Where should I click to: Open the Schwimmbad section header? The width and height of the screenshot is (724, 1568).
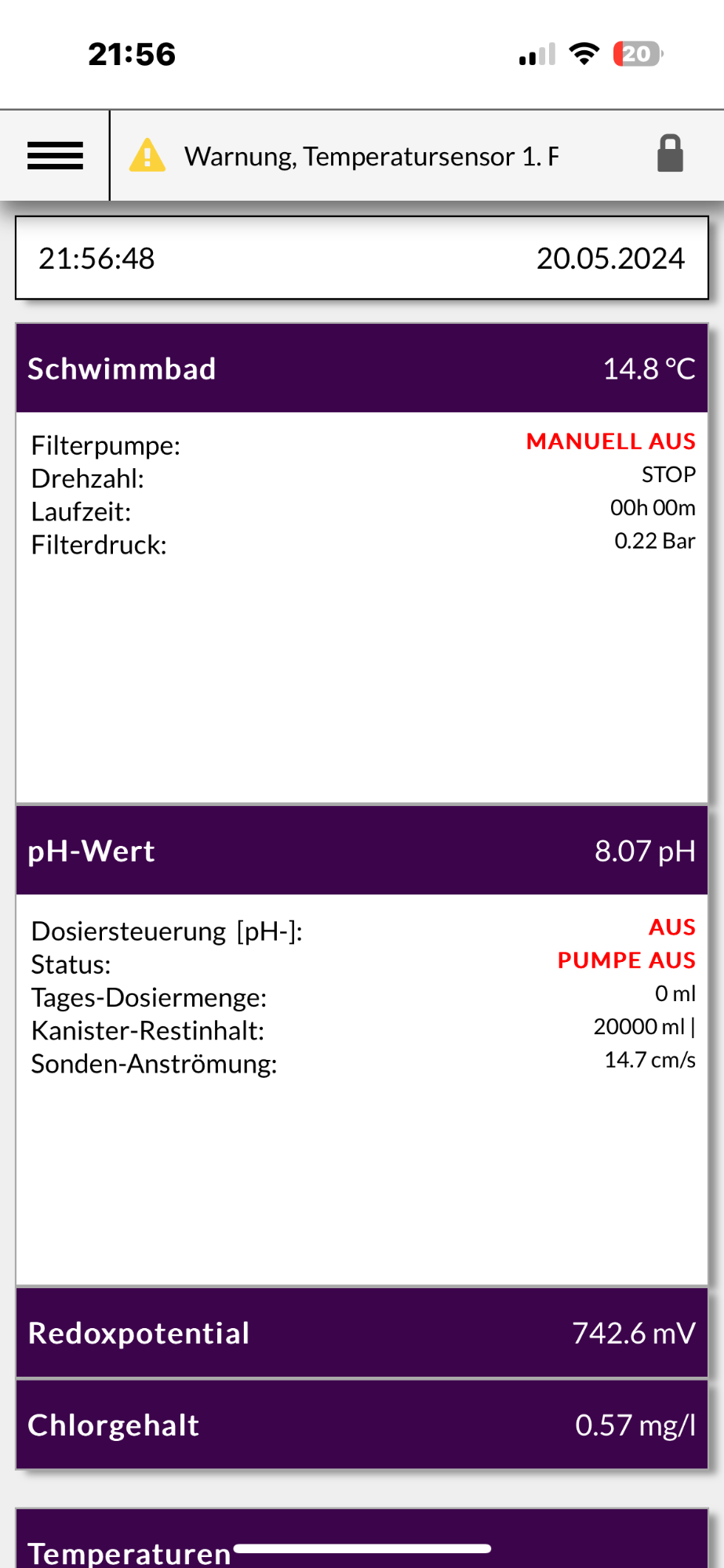pos(362,368)
